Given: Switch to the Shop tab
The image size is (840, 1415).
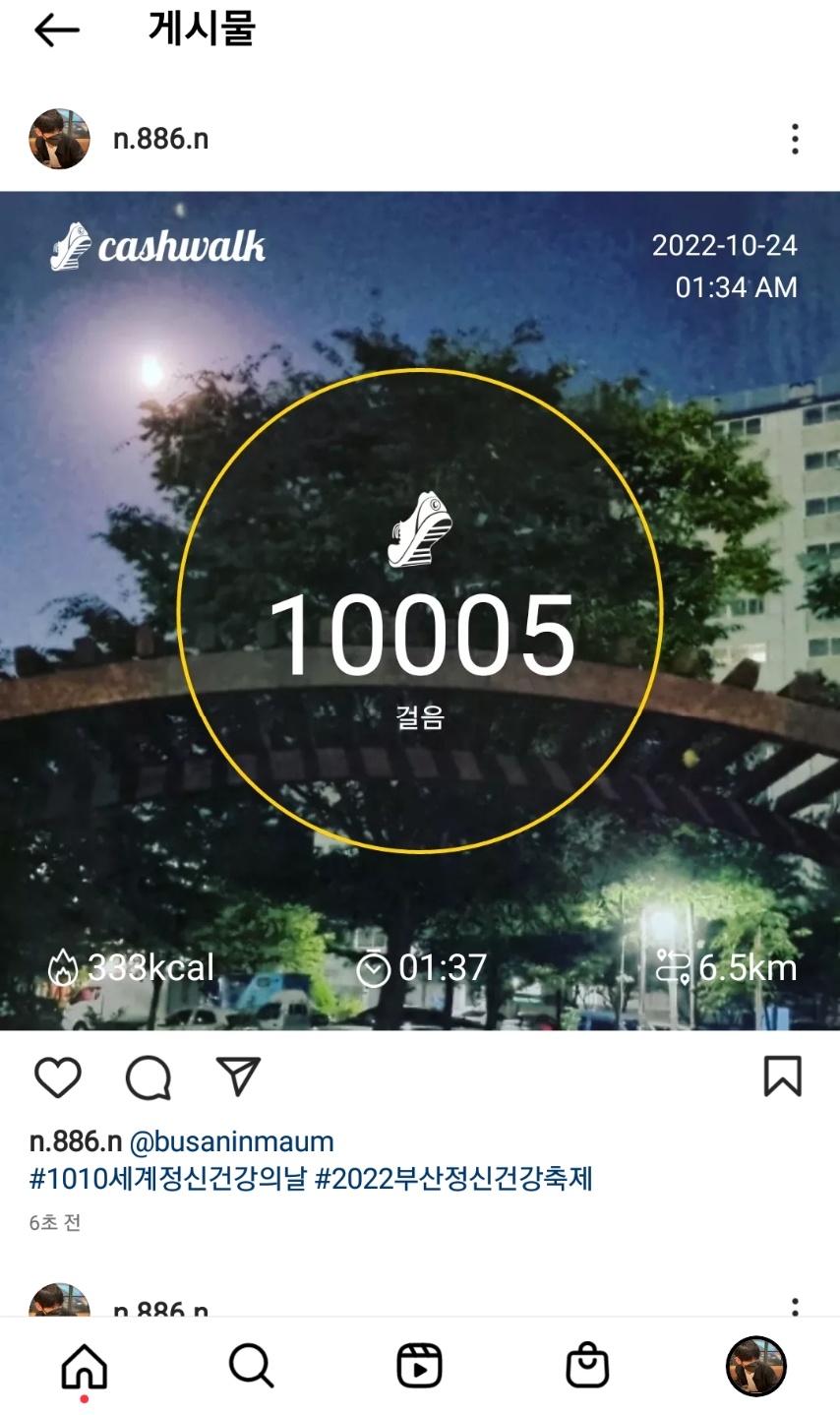Looking at the screenshot, I should point(587,1366).
